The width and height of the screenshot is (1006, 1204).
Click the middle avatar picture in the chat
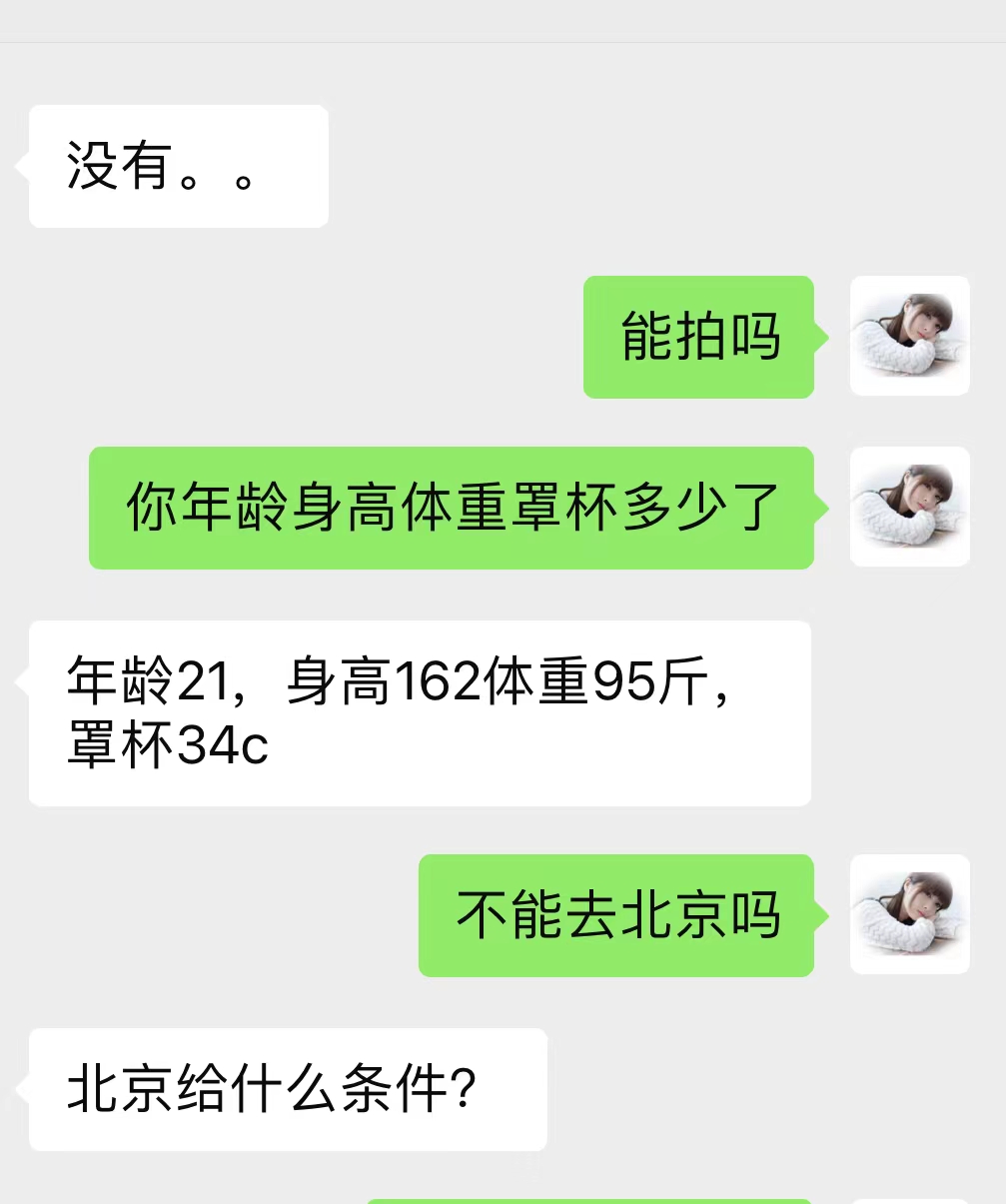909,508
